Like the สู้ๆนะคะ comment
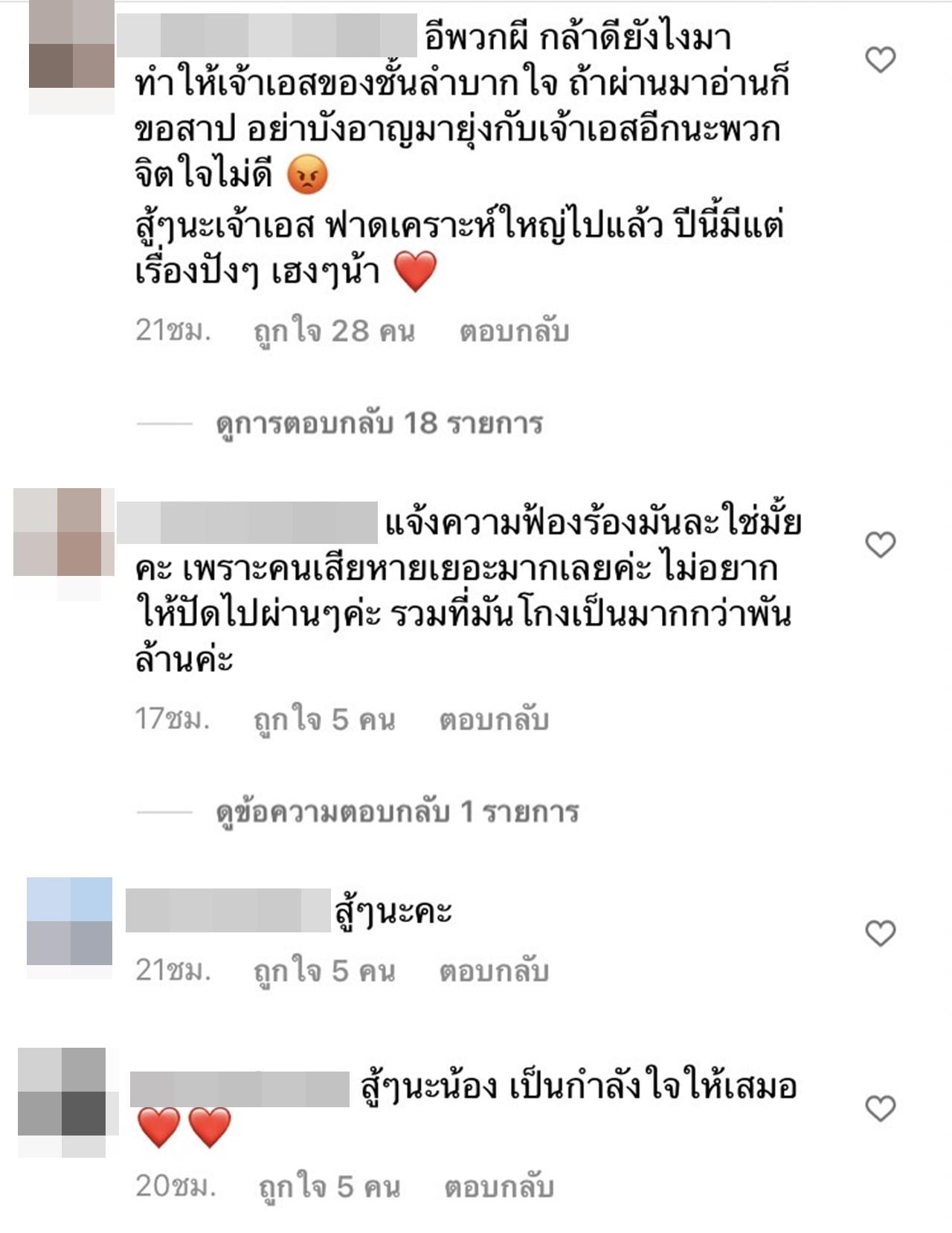 pos(880,932)
